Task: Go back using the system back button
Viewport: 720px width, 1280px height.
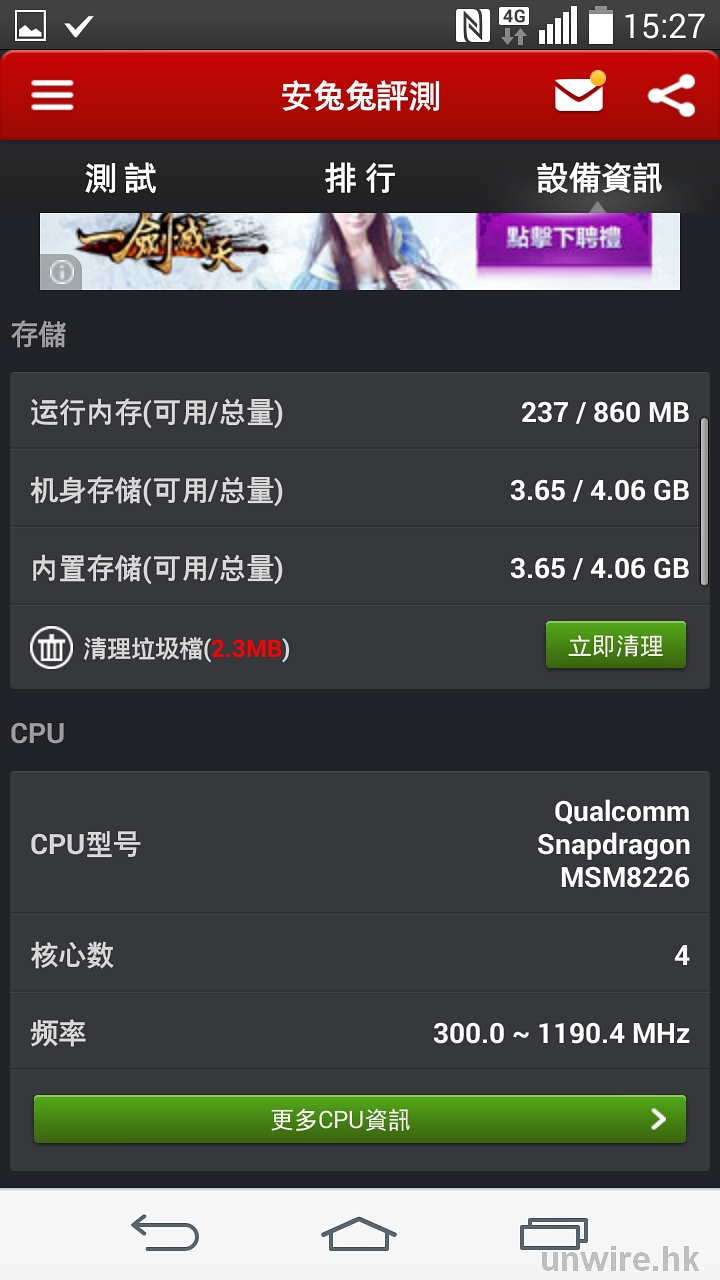Action: coord(165,1234)
